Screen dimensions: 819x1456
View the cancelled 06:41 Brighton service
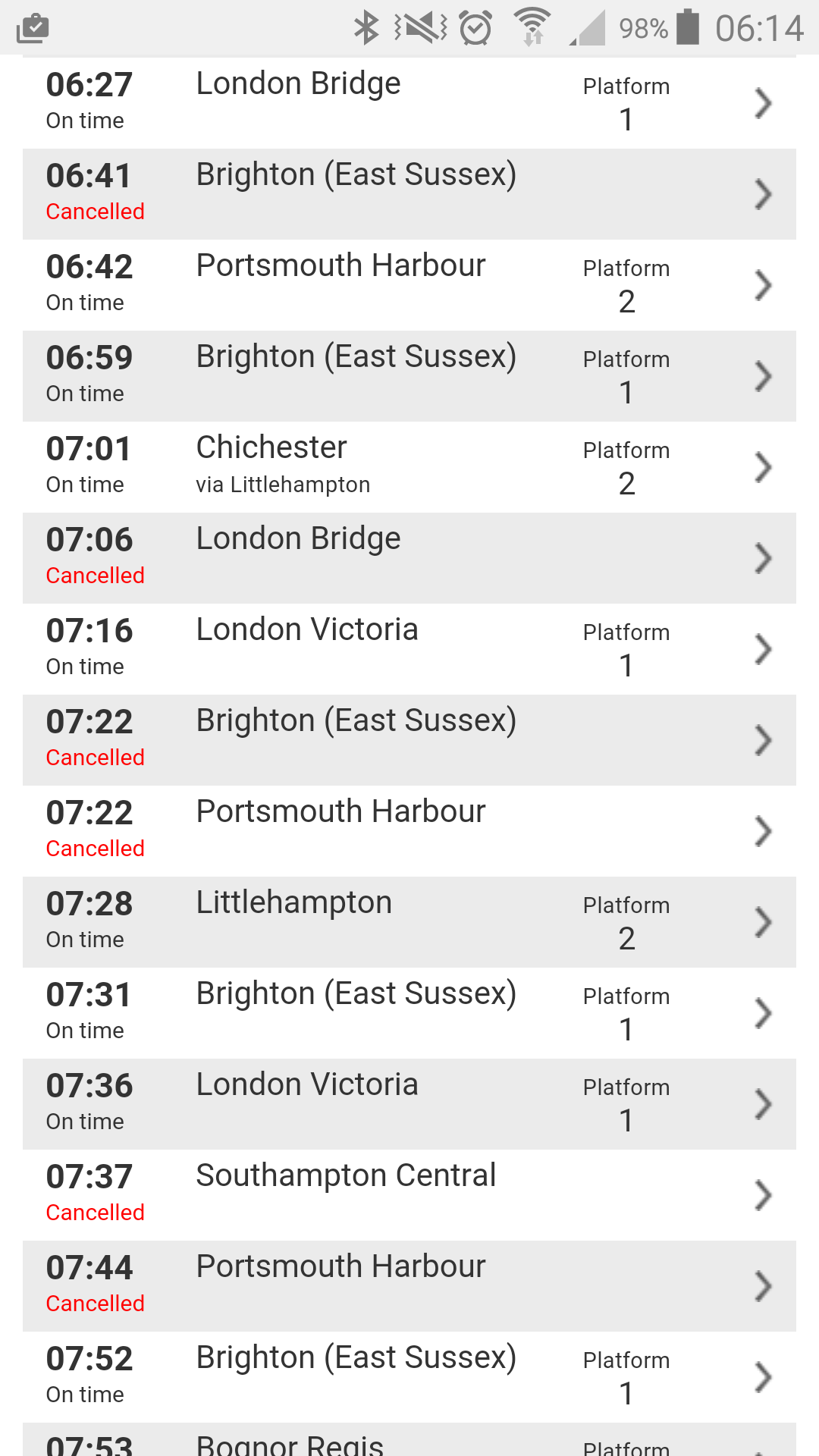[409, 194]
